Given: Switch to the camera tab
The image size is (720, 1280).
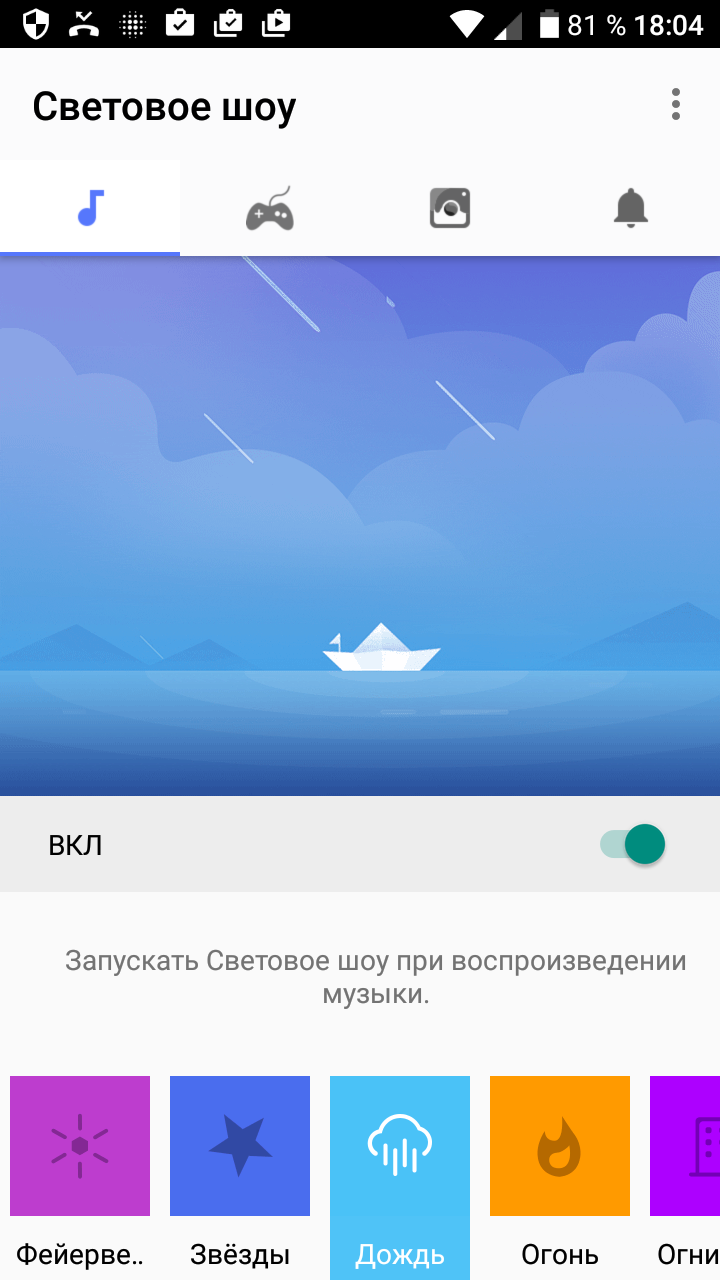Looking at the screenshot, I should click(x=450, y=208).
